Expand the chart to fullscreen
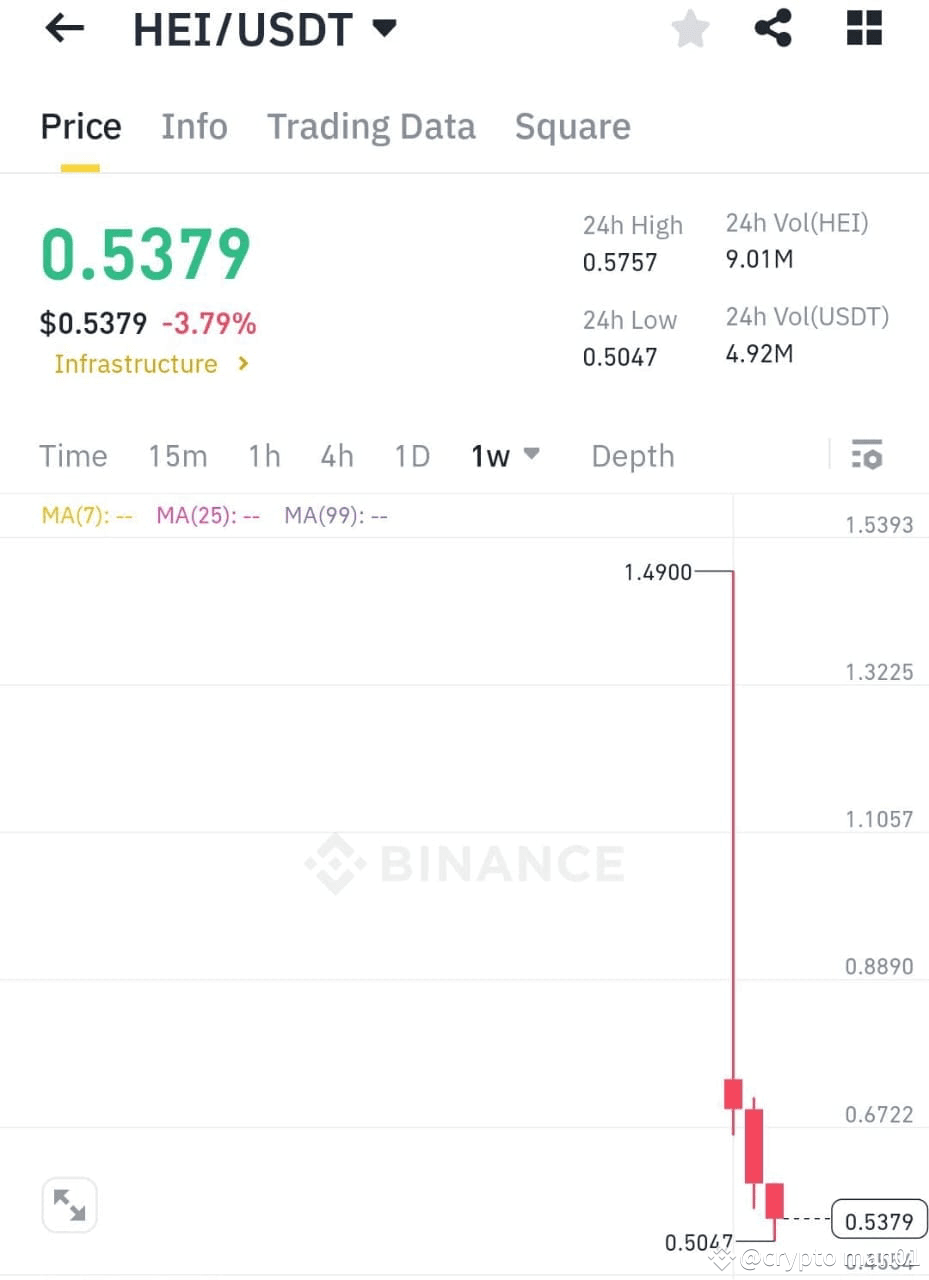This screenshot has width=929, height=1280. coord(69,1204)
